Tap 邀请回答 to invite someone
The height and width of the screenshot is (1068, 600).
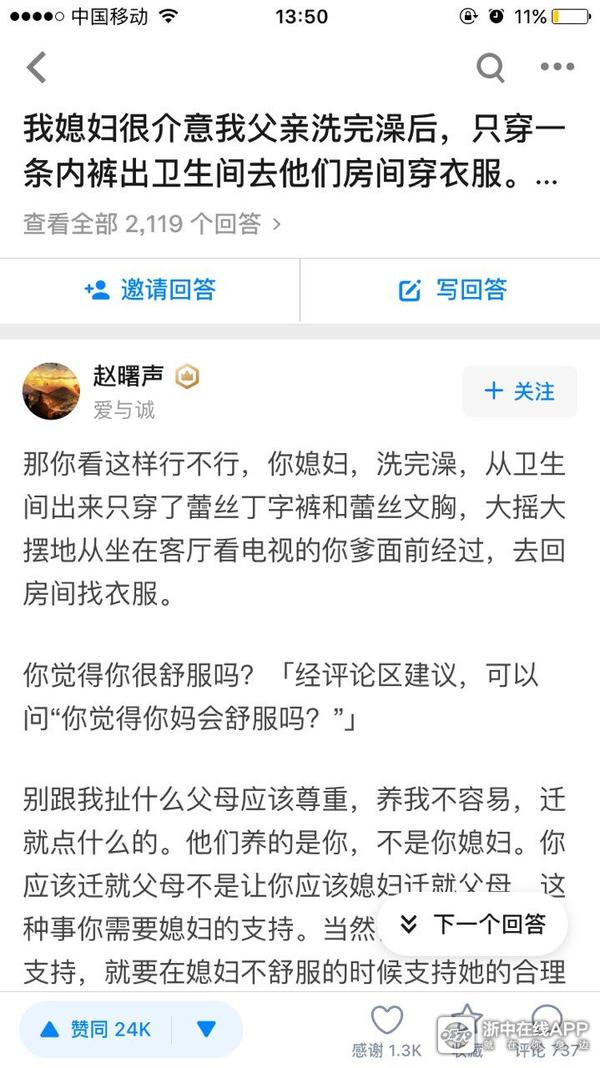[150, 290]
